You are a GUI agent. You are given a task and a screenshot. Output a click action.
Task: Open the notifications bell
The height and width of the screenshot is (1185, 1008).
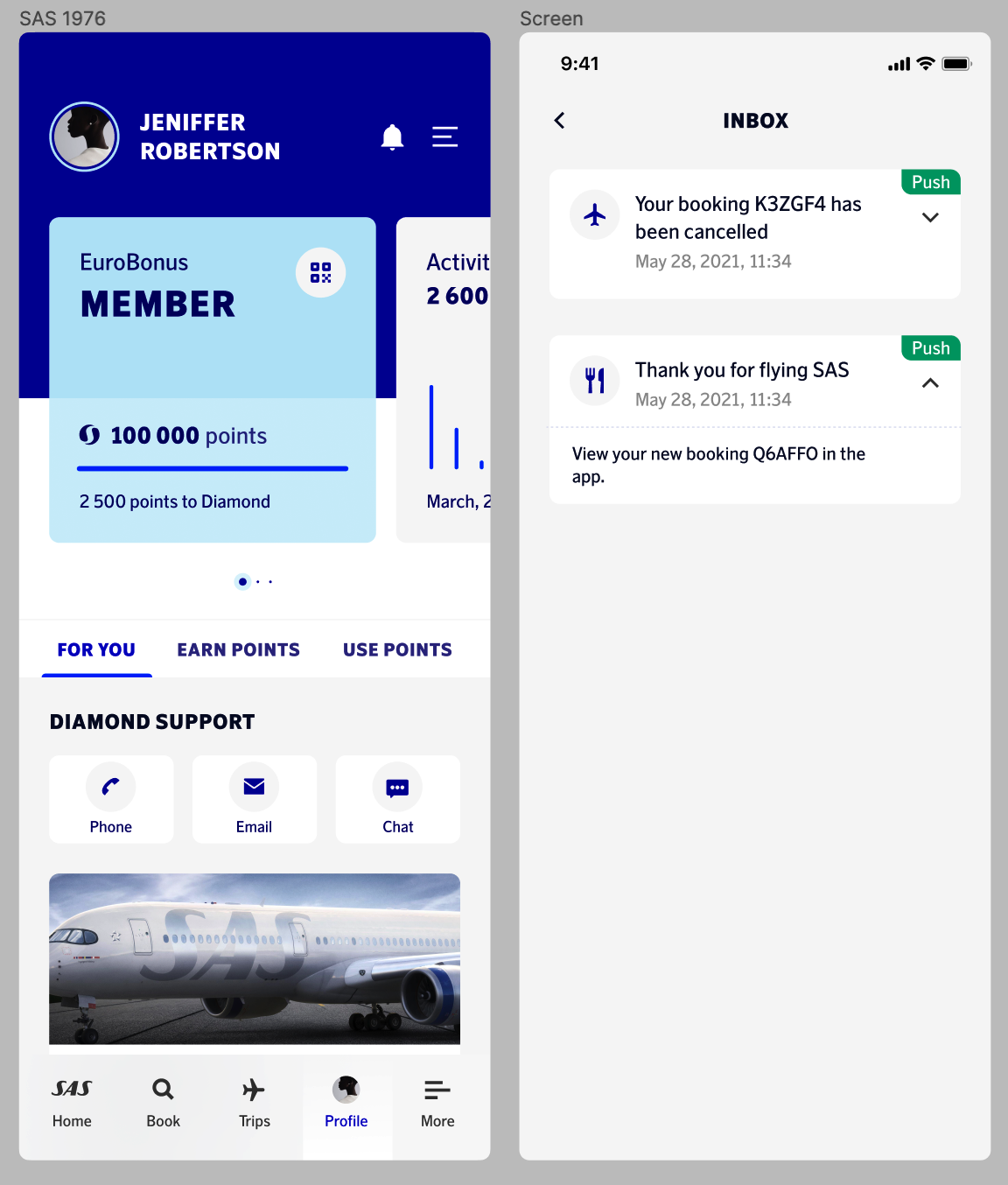pos(392,137)
